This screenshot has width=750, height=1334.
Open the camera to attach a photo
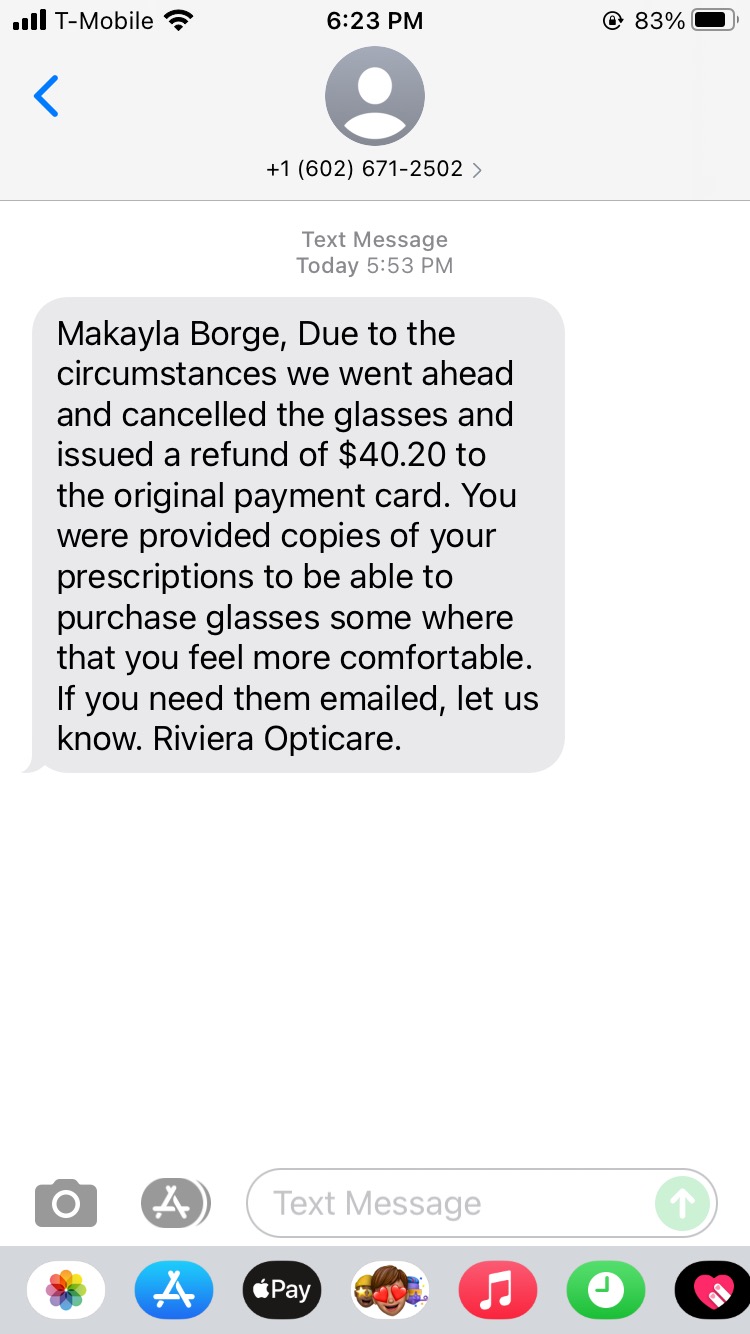pyautogui.click(x=66, y=1203)
